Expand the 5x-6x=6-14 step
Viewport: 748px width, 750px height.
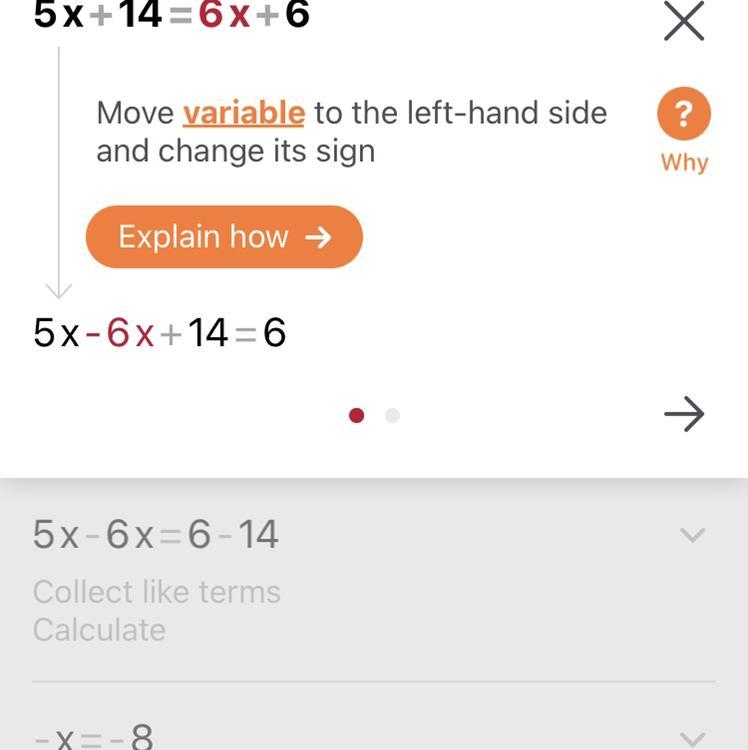click(692, 535)
